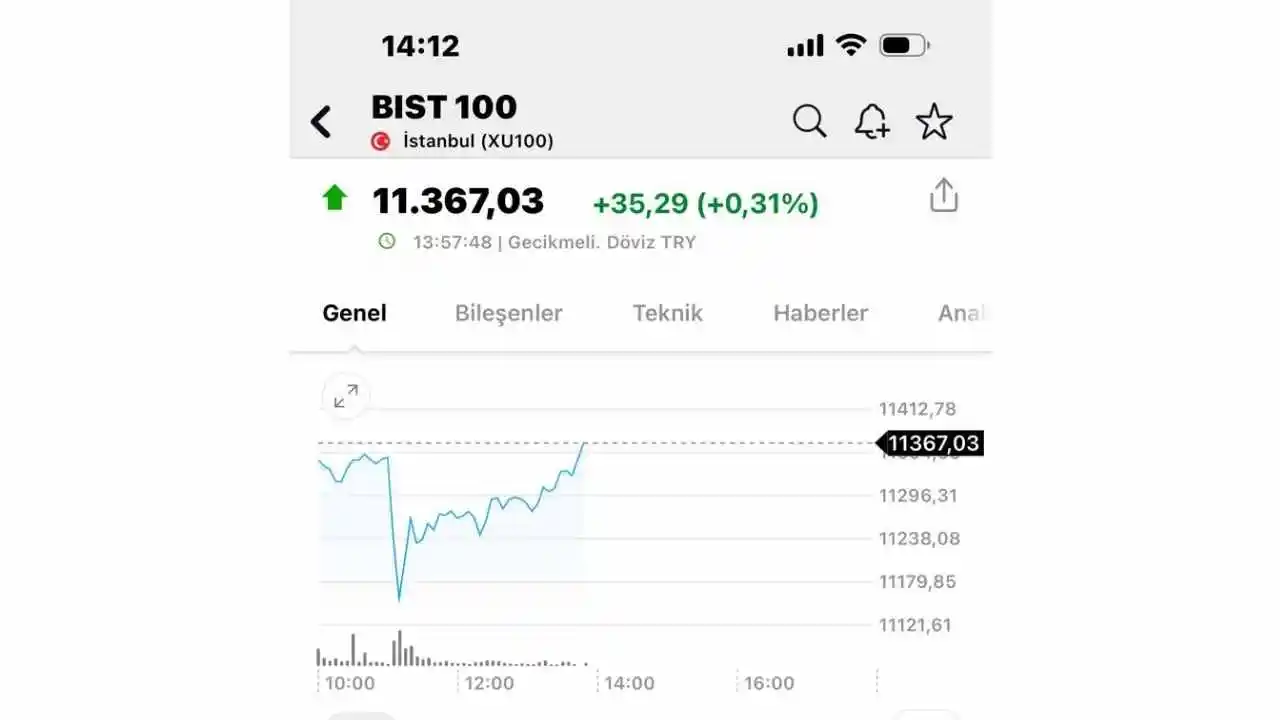Screen dimensions: 1280x720
Task: Add a price alert with the bell
Action: tap(872, 122)
